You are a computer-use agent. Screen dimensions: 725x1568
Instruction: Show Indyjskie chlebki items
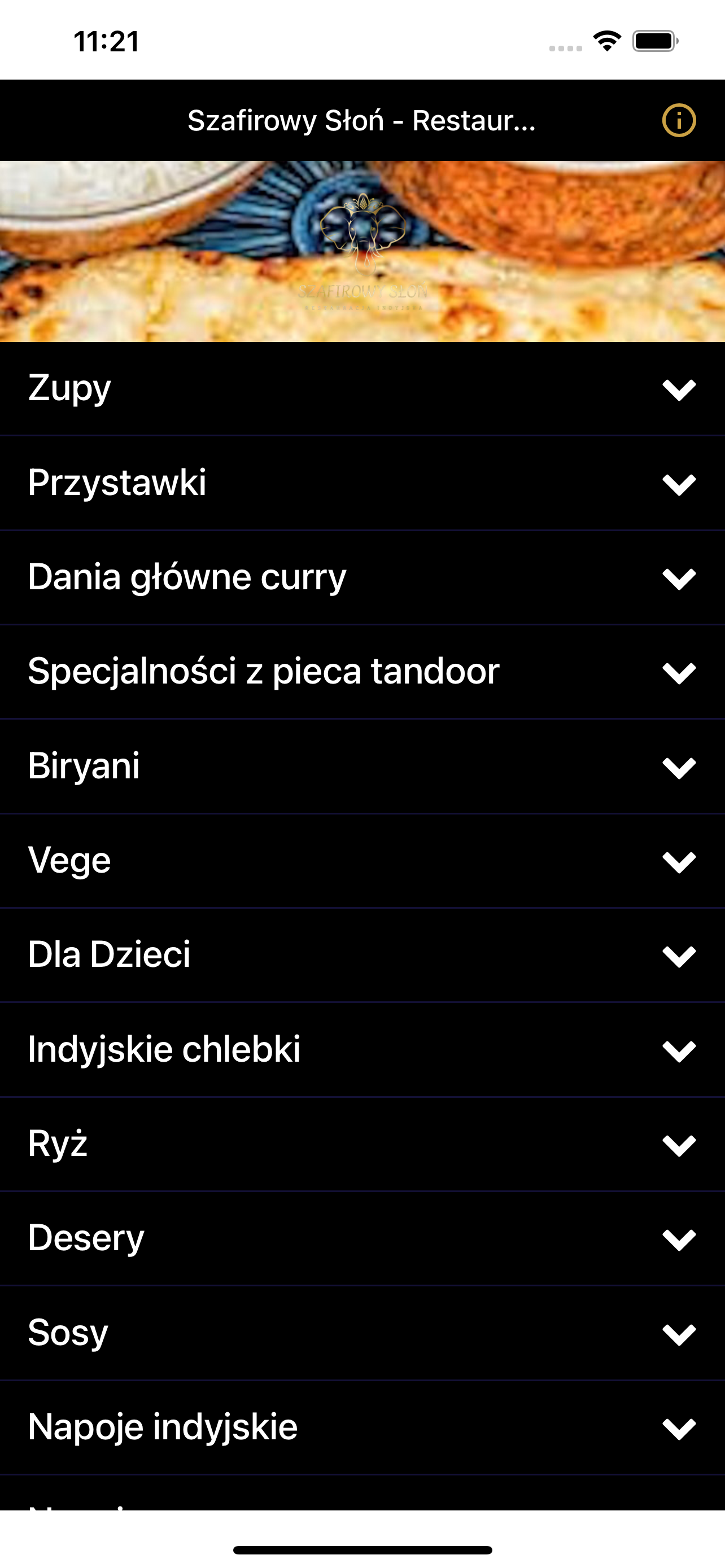point(362,1048)
